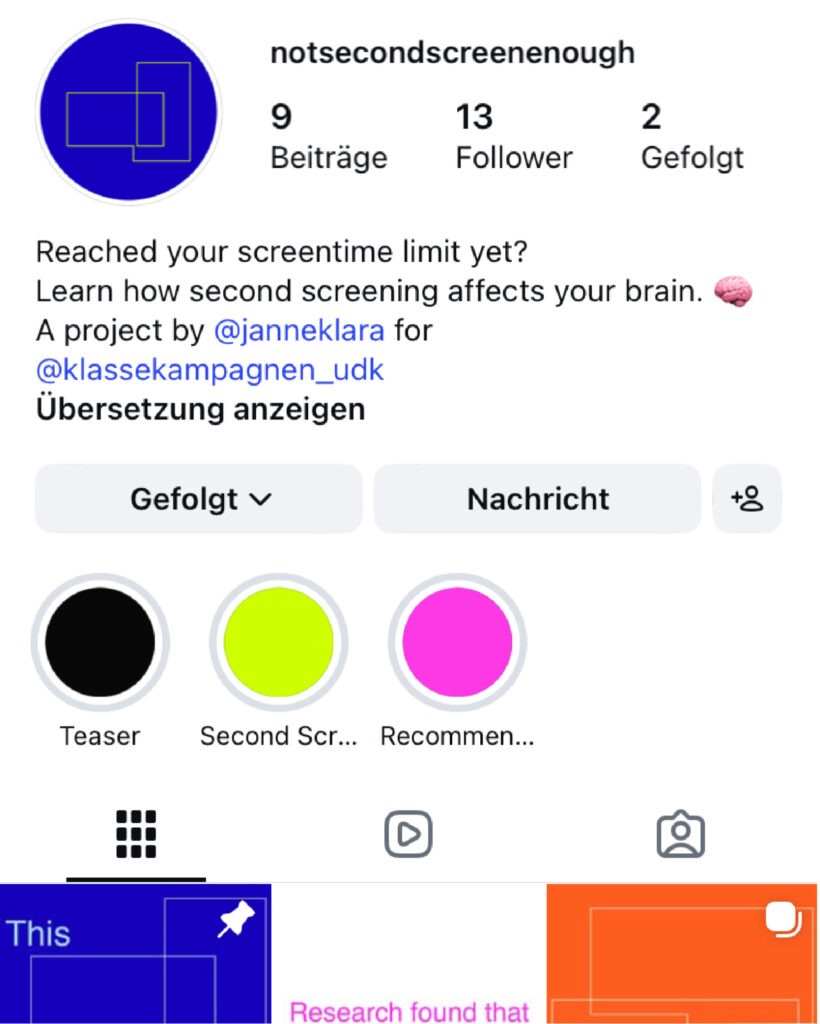820x1024 pixels.
Task: Visit the @klassekampagnen_udk profile link
Action: (210, 370)
